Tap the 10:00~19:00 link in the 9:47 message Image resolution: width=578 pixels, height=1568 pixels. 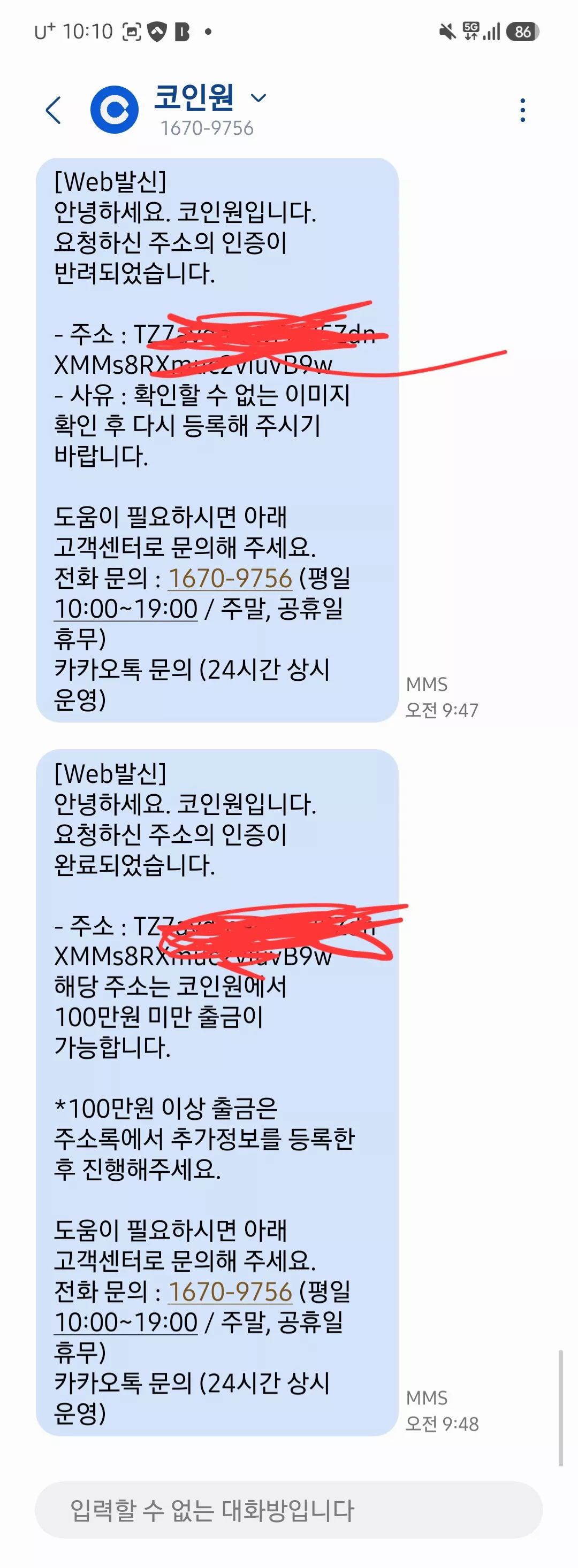tap(126, 609)
